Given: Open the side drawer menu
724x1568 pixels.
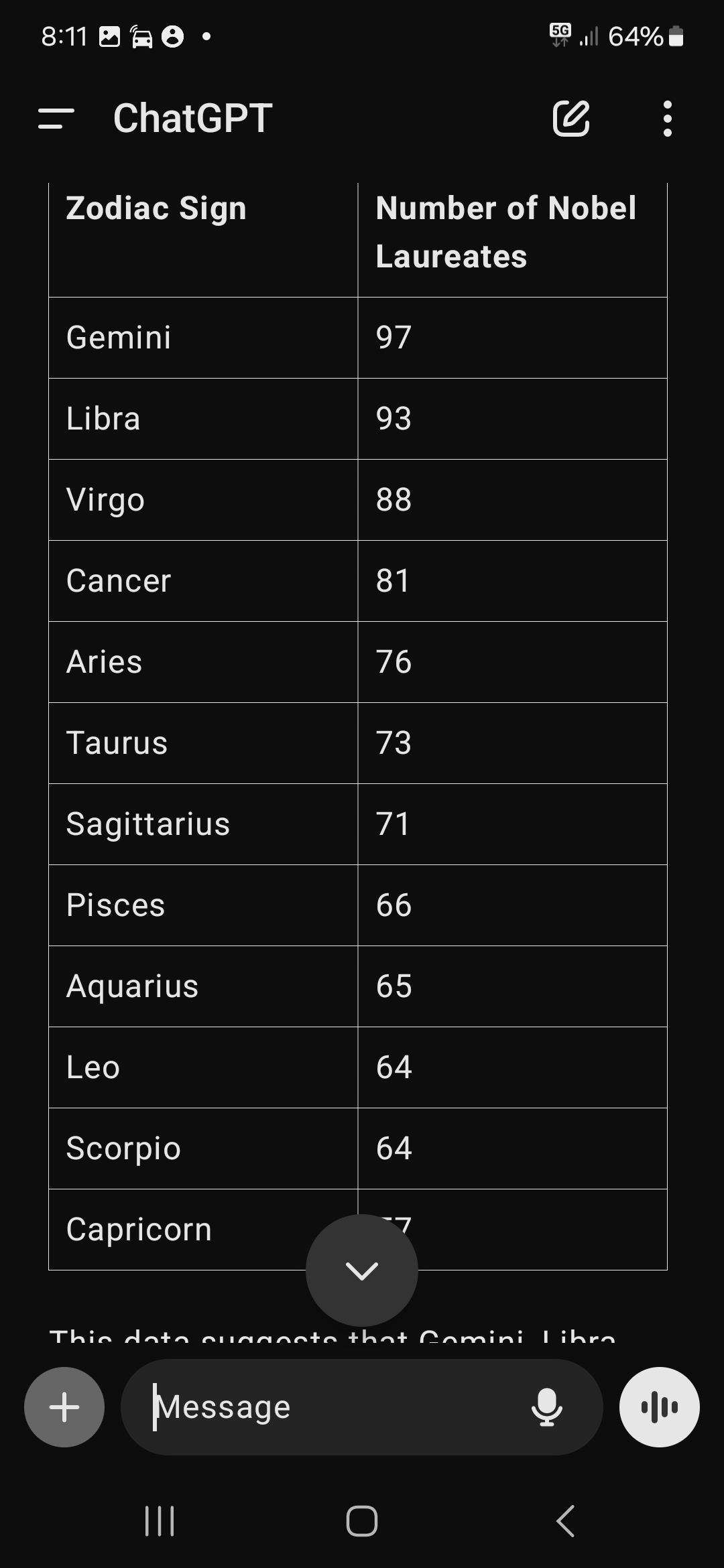Looking at the screenshot, I should [x=56, y=119].
